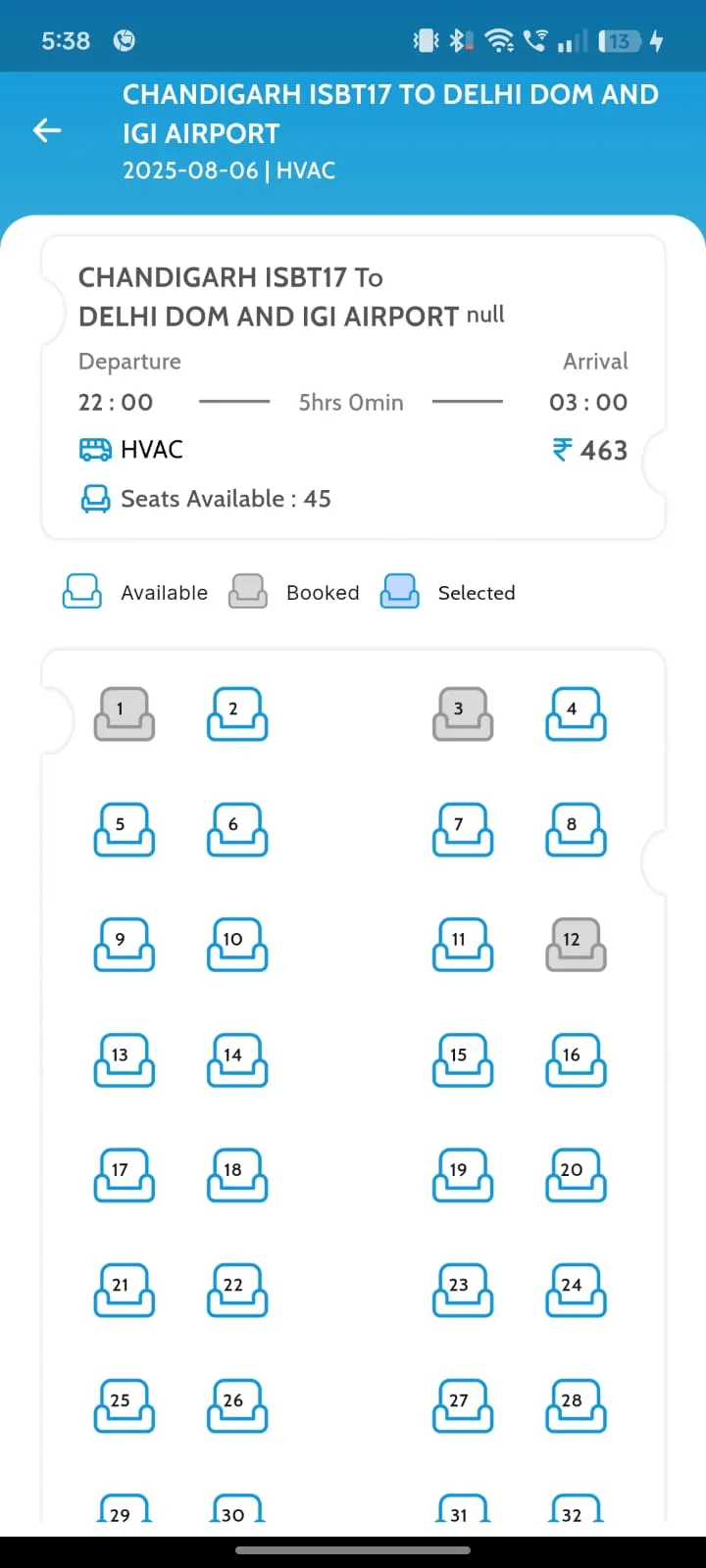Select seat number 9
Image resolution: width=706 pixels, height=1568 pixels.
coord(124,944)
